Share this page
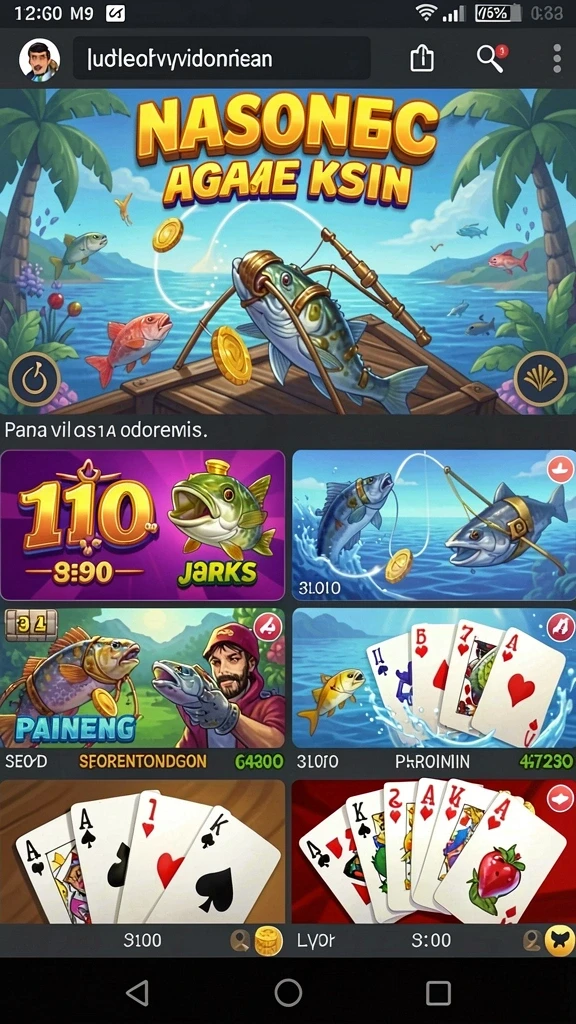The image size is (576, 1024). (x=422, y=59)
